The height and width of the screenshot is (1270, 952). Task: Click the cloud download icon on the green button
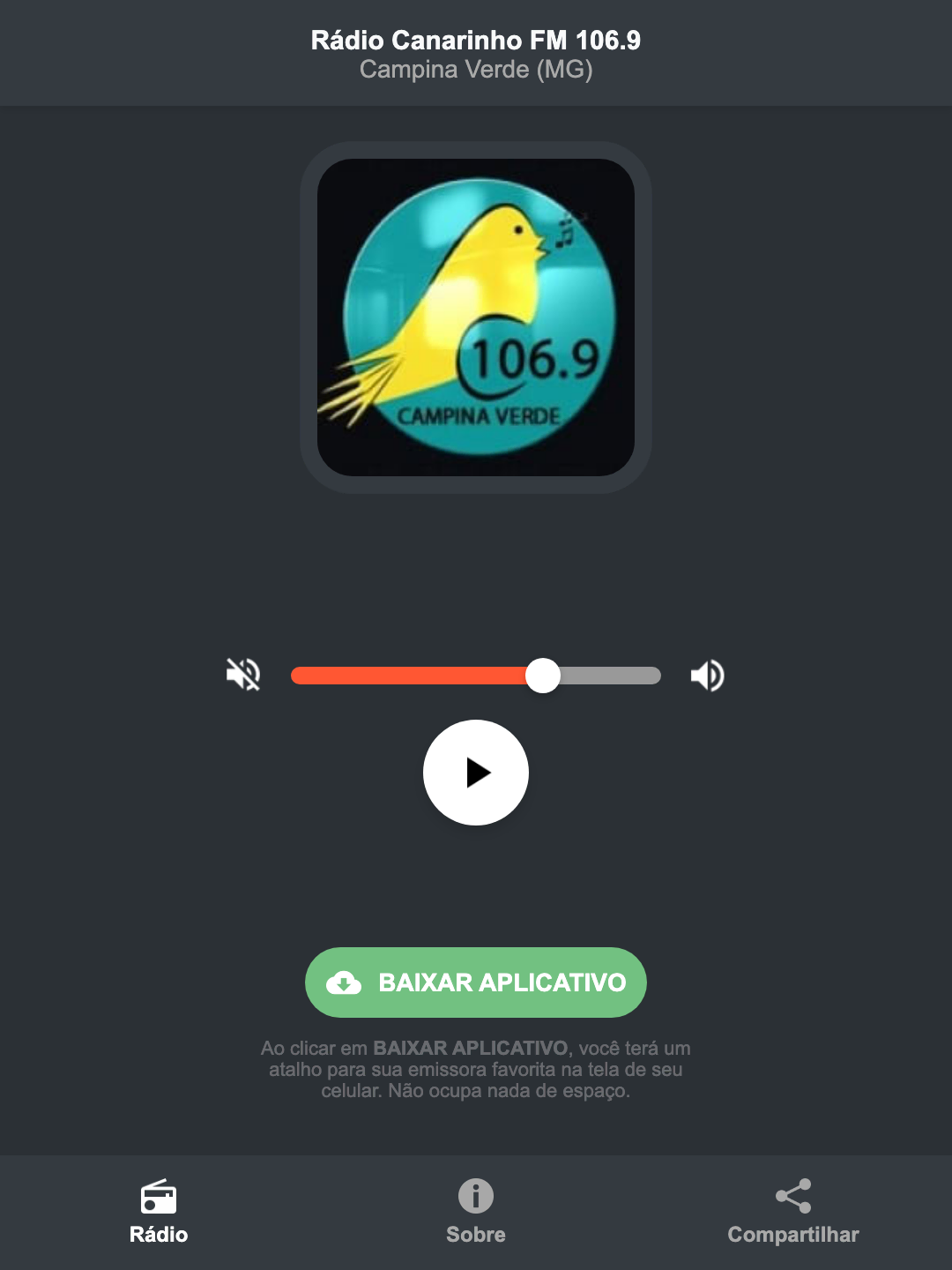(346, 982)
